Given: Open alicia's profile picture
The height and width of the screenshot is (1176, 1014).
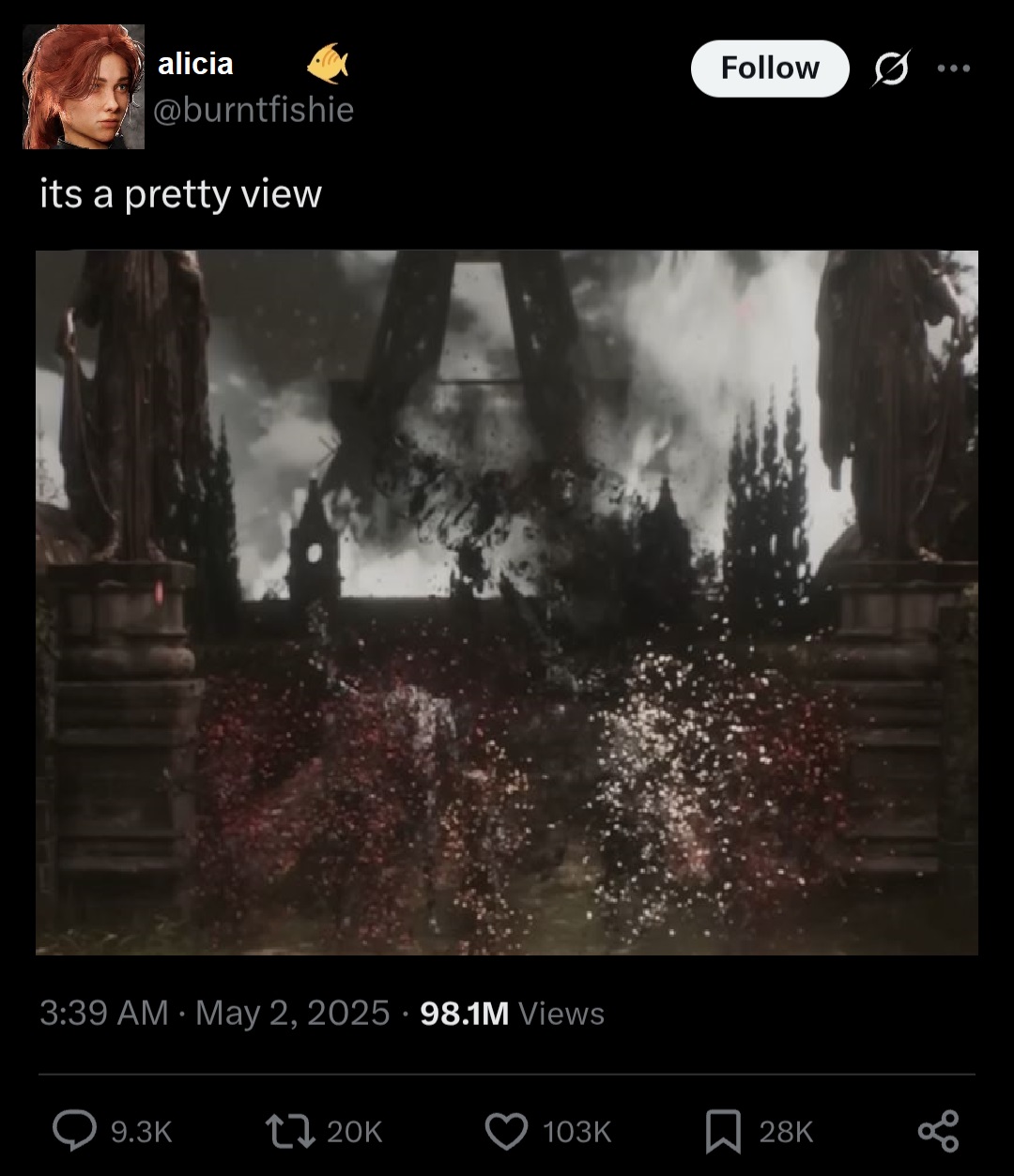Looking at the screenshot, I should 84,86.
